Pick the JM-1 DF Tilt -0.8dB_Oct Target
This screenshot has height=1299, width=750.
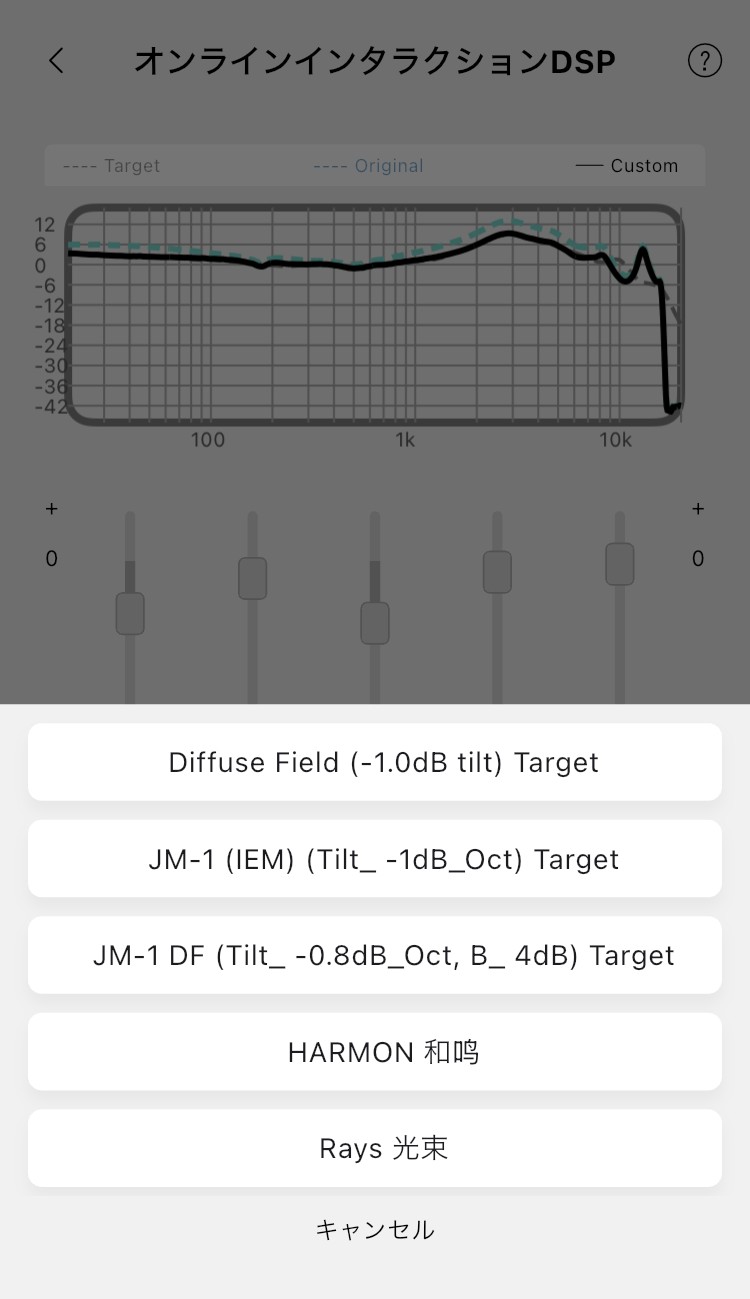point(375,955)
